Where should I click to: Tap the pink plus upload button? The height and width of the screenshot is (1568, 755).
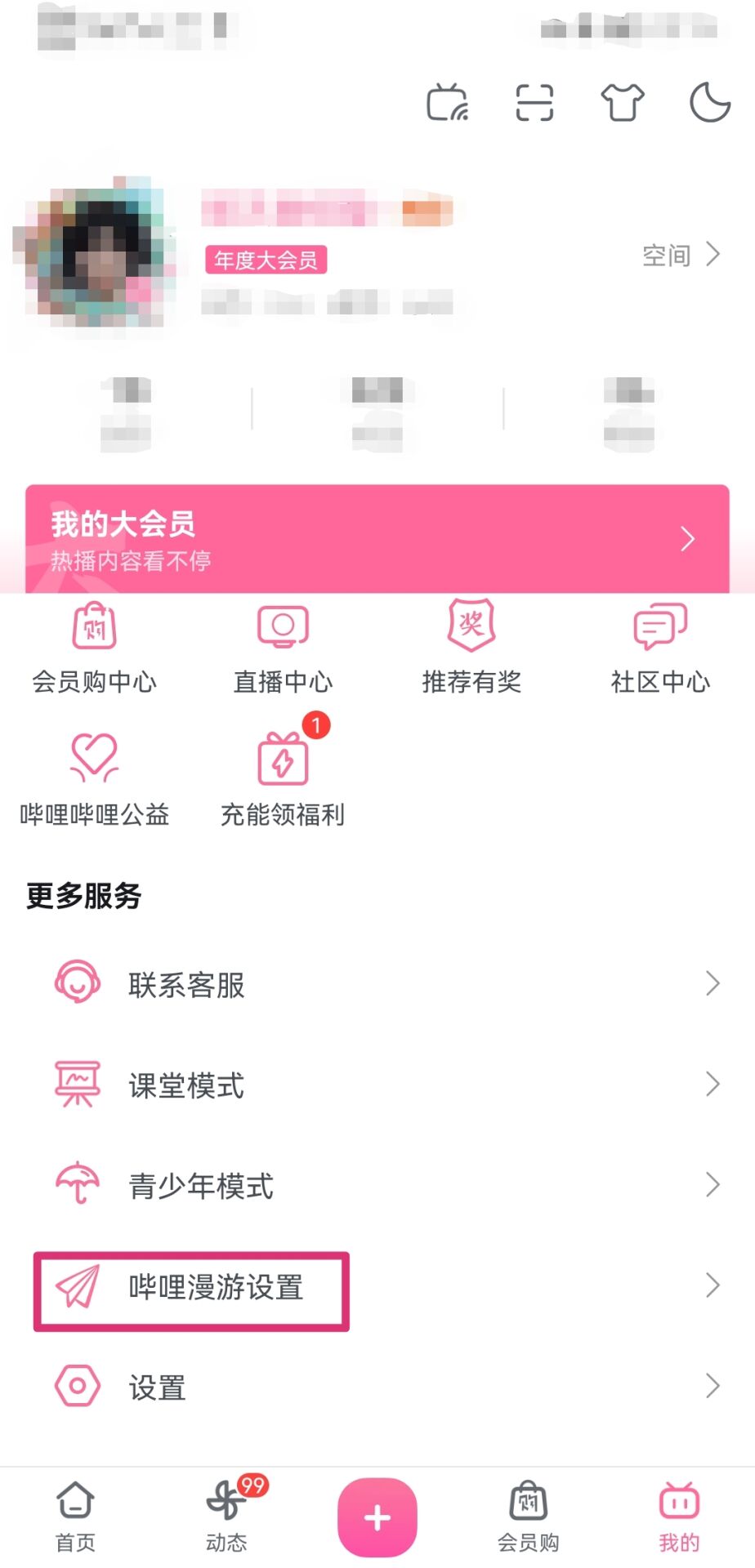click(377, 1517)
